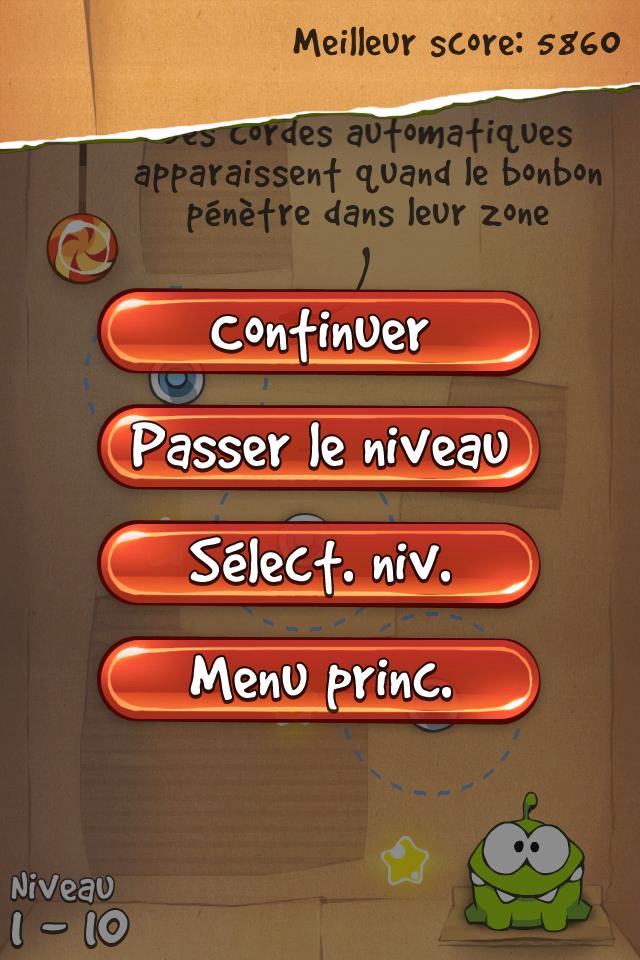The height and width of the screenshot is (960, 640).
Task: Return to main menu via Menu princ.
Action: pos(319,679)
